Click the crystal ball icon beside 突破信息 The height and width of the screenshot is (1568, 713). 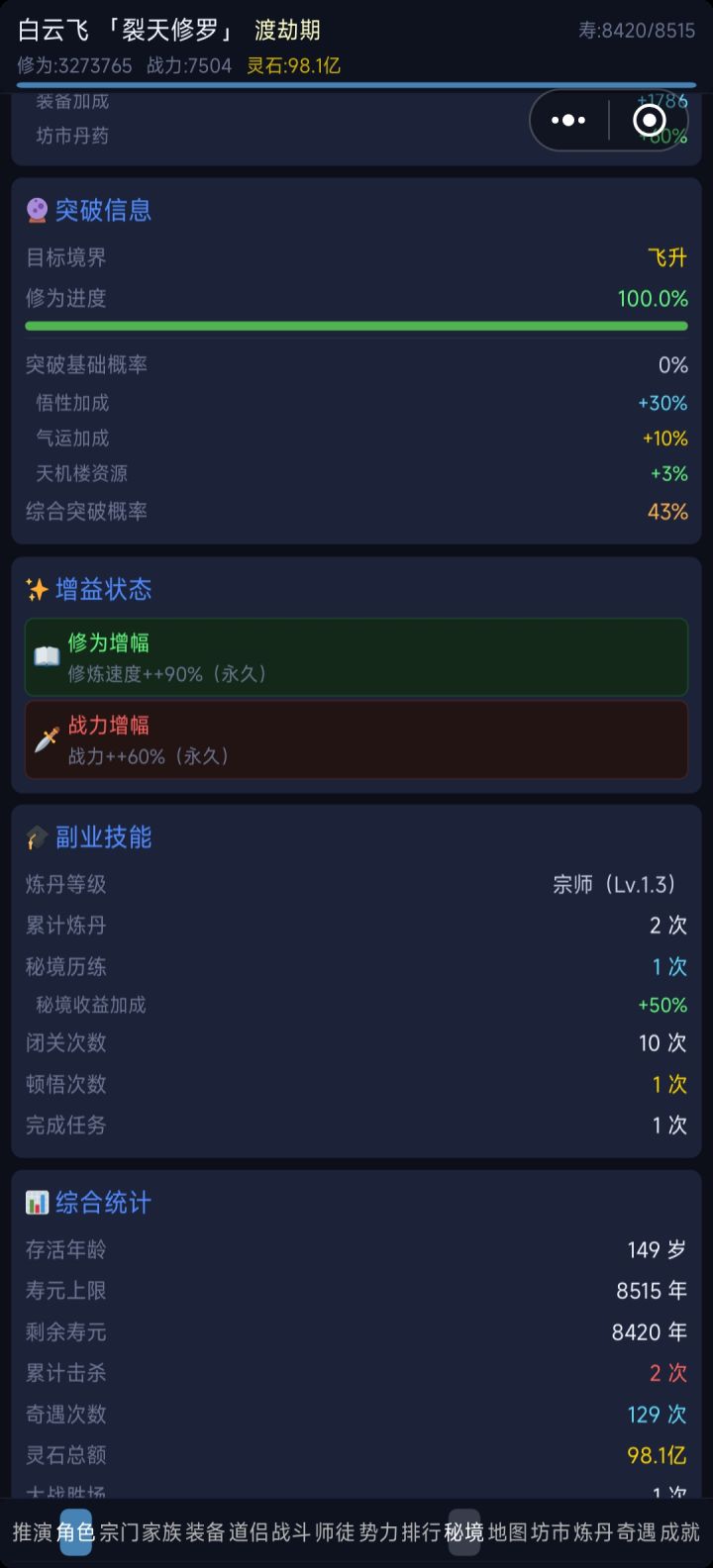click(x=37, y=211)
